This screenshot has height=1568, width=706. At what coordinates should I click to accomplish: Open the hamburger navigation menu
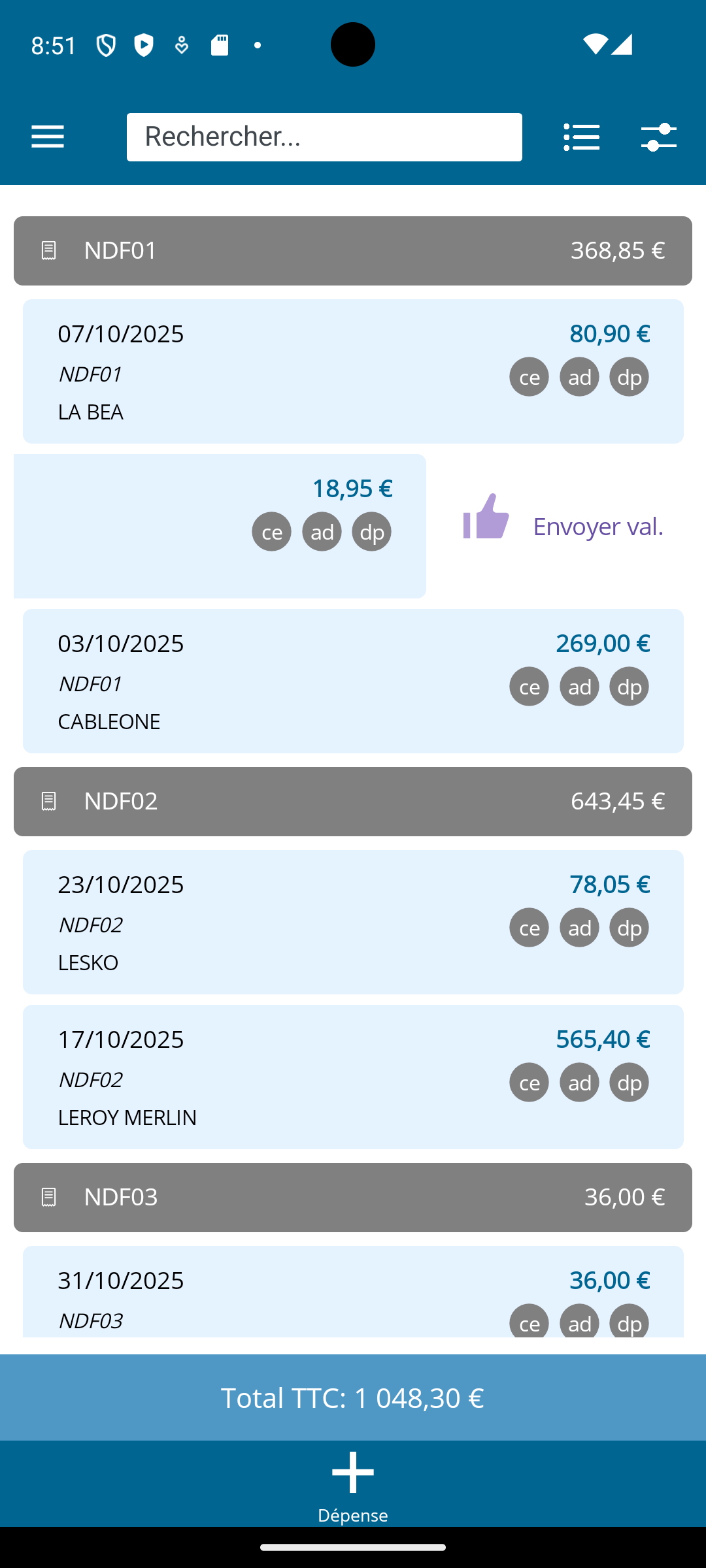pos(48,137)
